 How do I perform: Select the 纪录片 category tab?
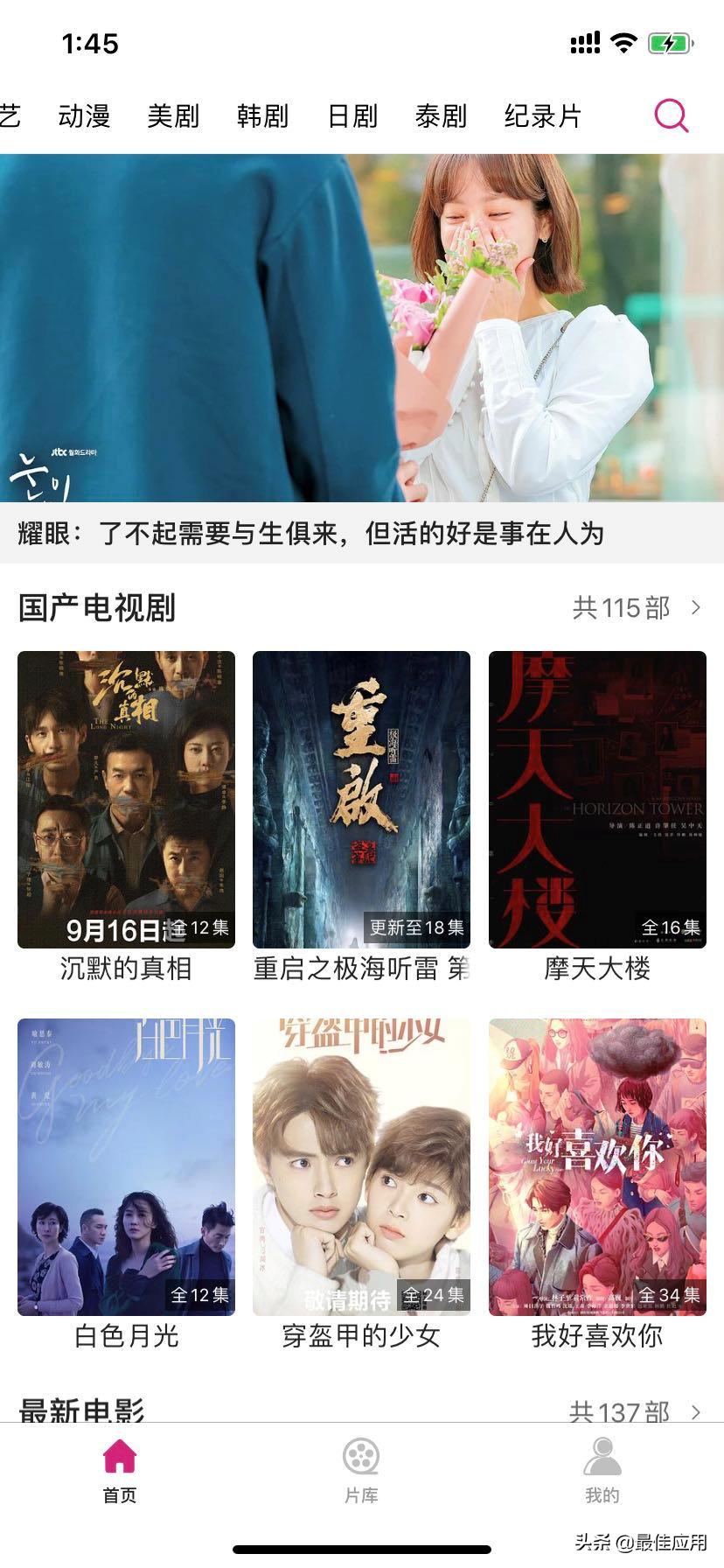[x=543, y=115]
